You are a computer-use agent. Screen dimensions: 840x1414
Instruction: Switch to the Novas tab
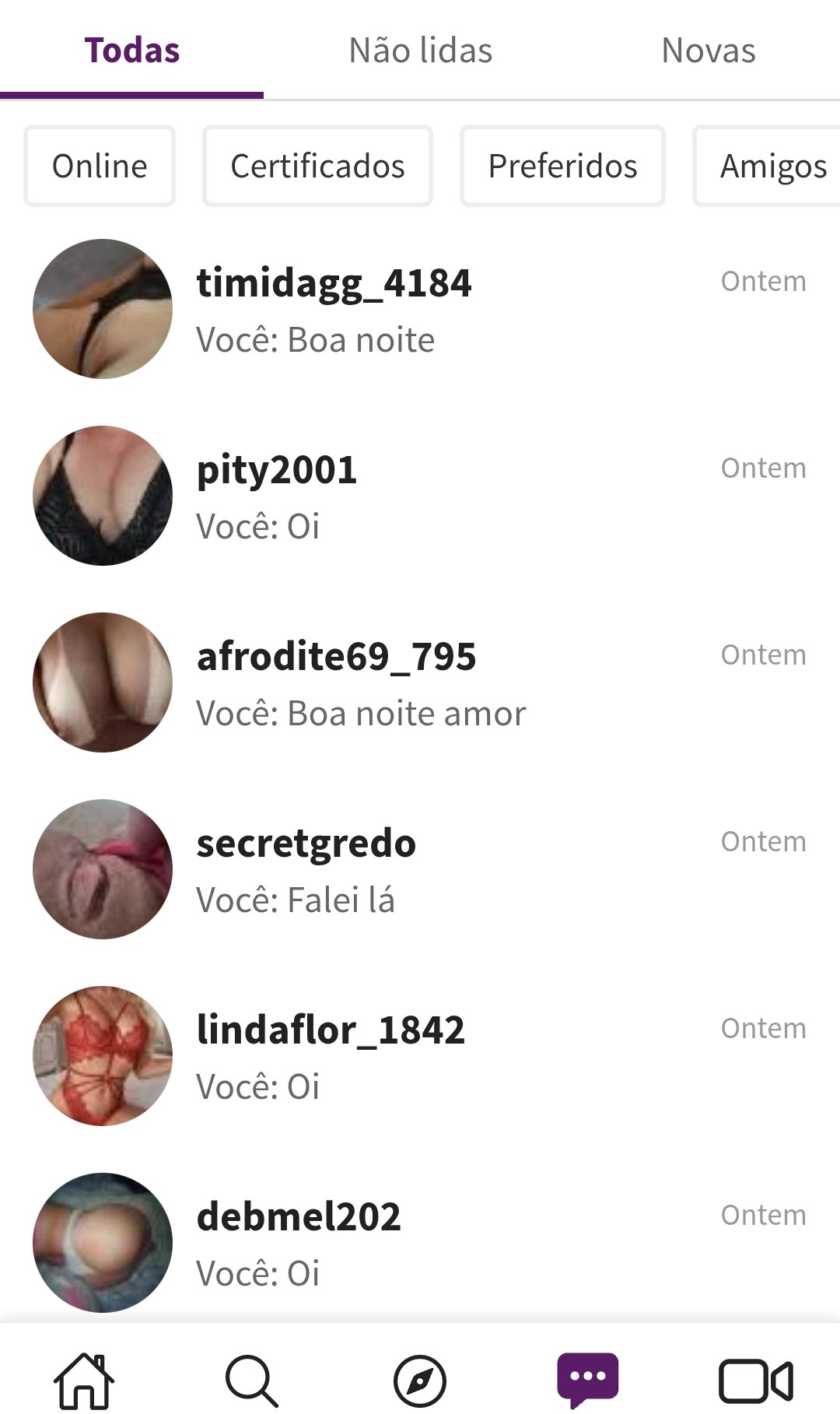[708, 51]
